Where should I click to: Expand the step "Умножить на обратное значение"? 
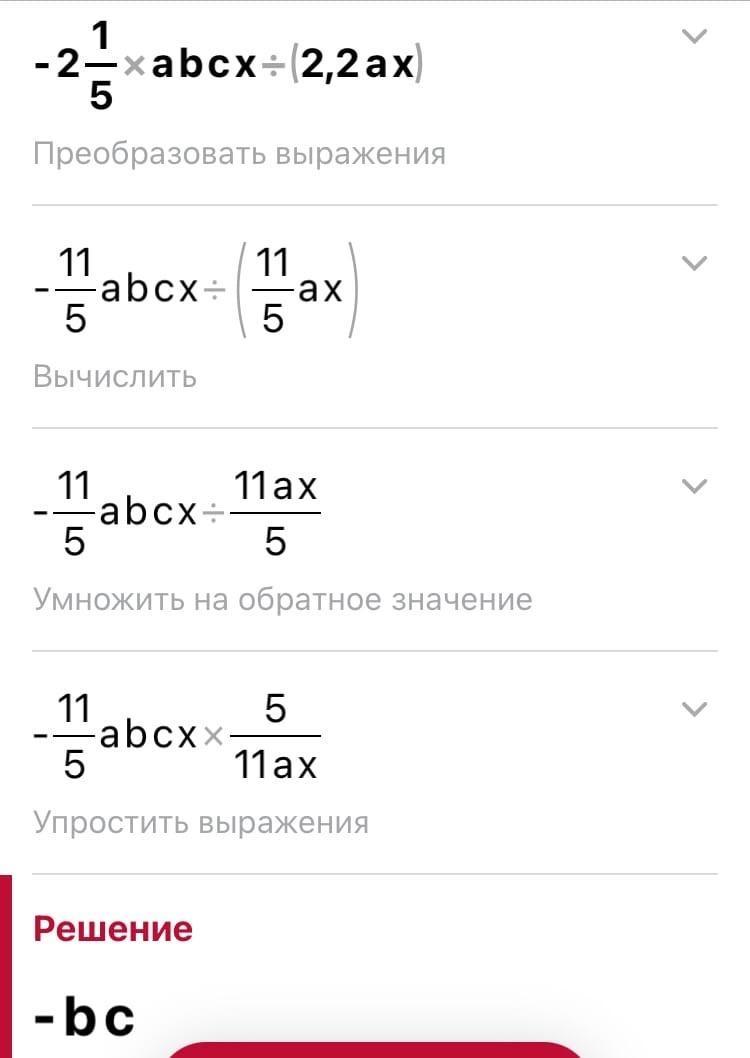pyautogui.click(x=693, y=486)
